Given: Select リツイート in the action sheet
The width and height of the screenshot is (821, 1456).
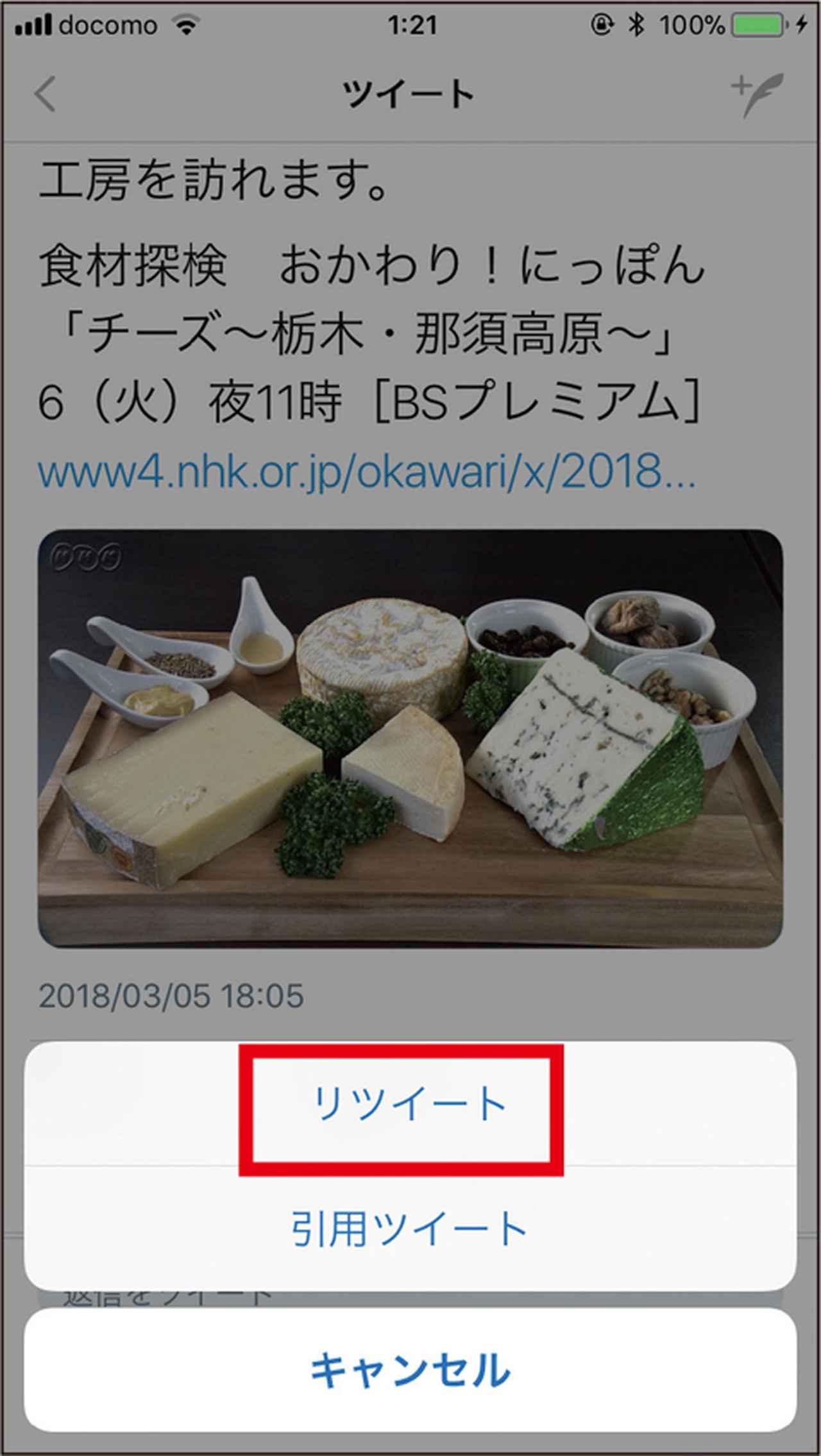Looking at the screenshot, I should tap(409, 1104).
